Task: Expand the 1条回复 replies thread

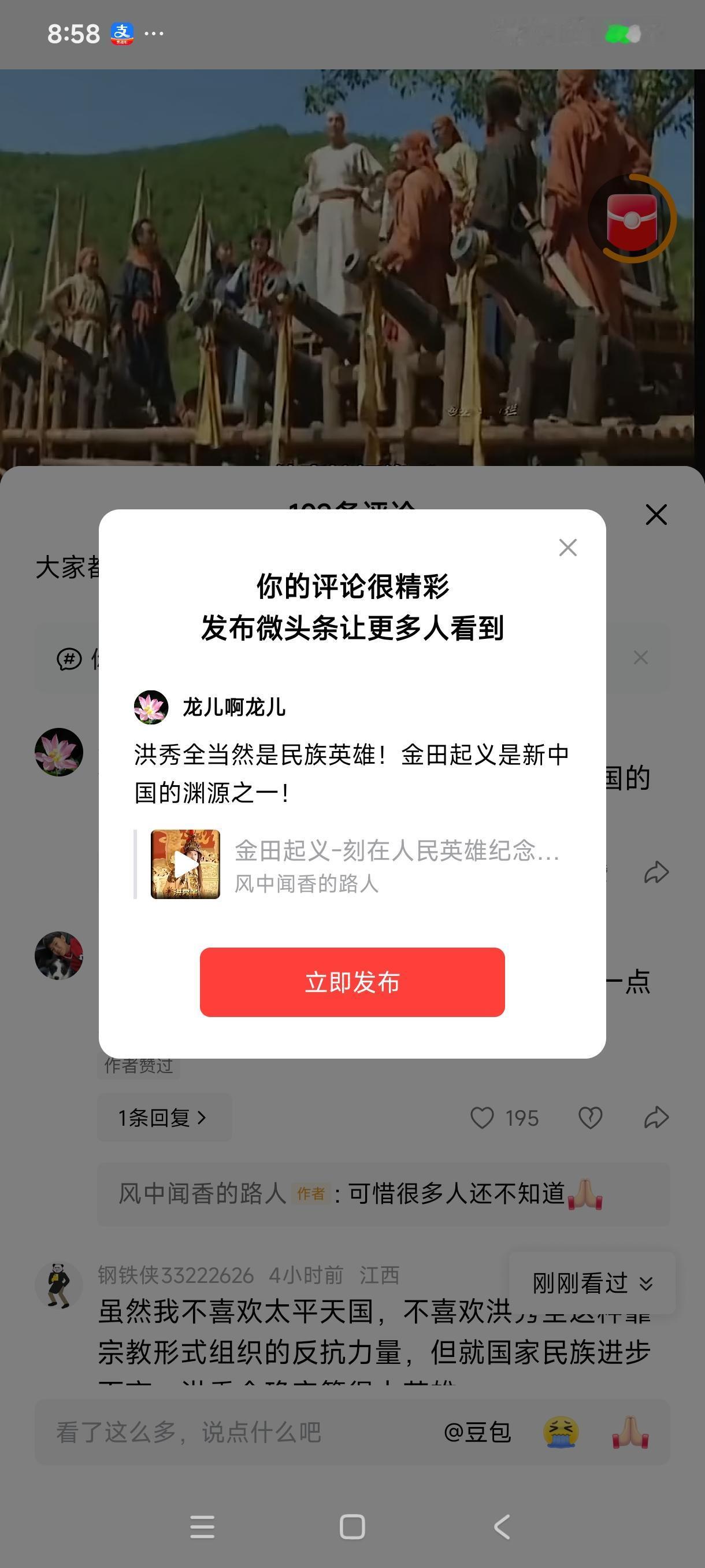Action: point(162,1118)
